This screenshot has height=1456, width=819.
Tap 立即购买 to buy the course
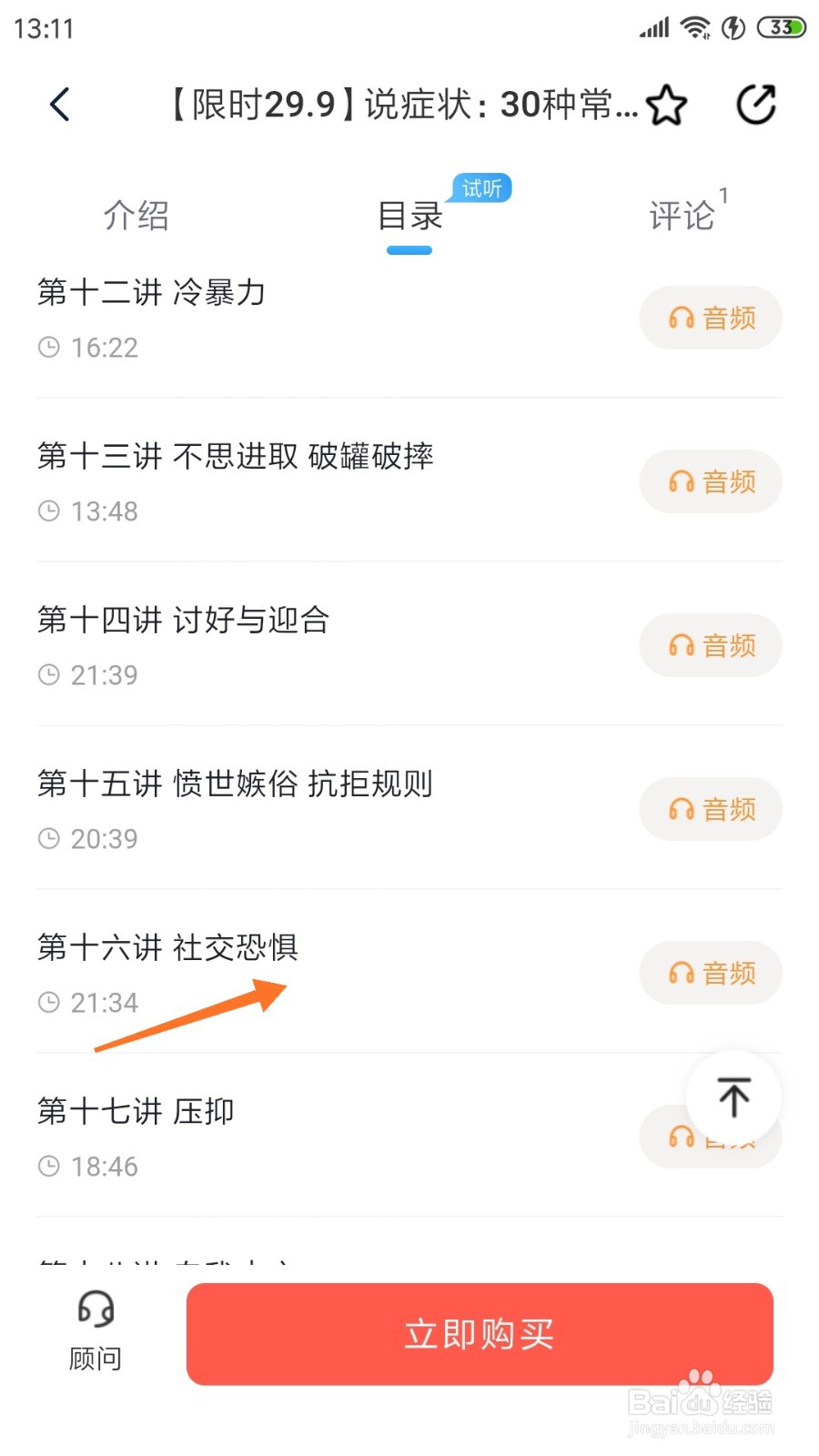click(480, 1334)
